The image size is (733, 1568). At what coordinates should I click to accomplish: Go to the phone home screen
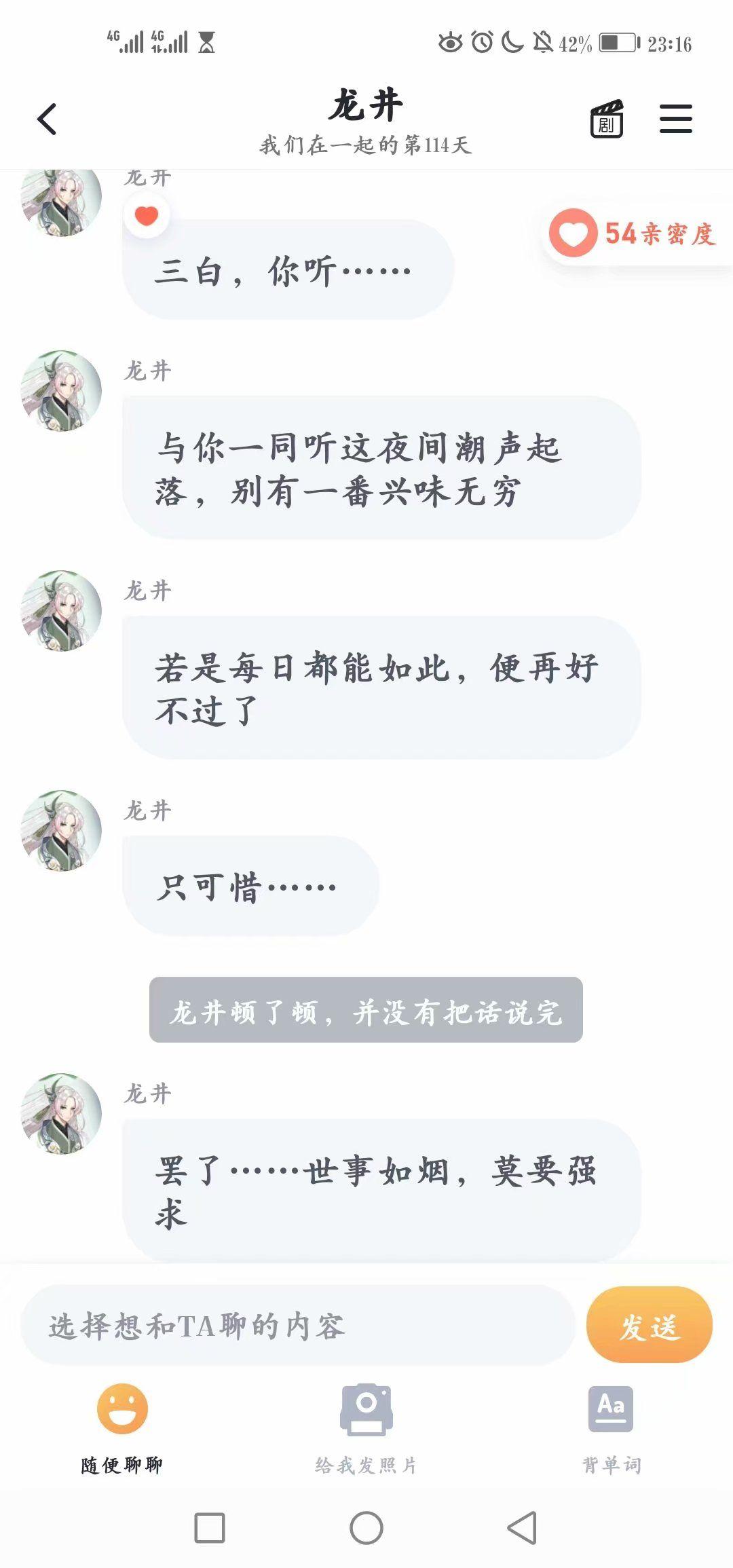[366, 1528]
